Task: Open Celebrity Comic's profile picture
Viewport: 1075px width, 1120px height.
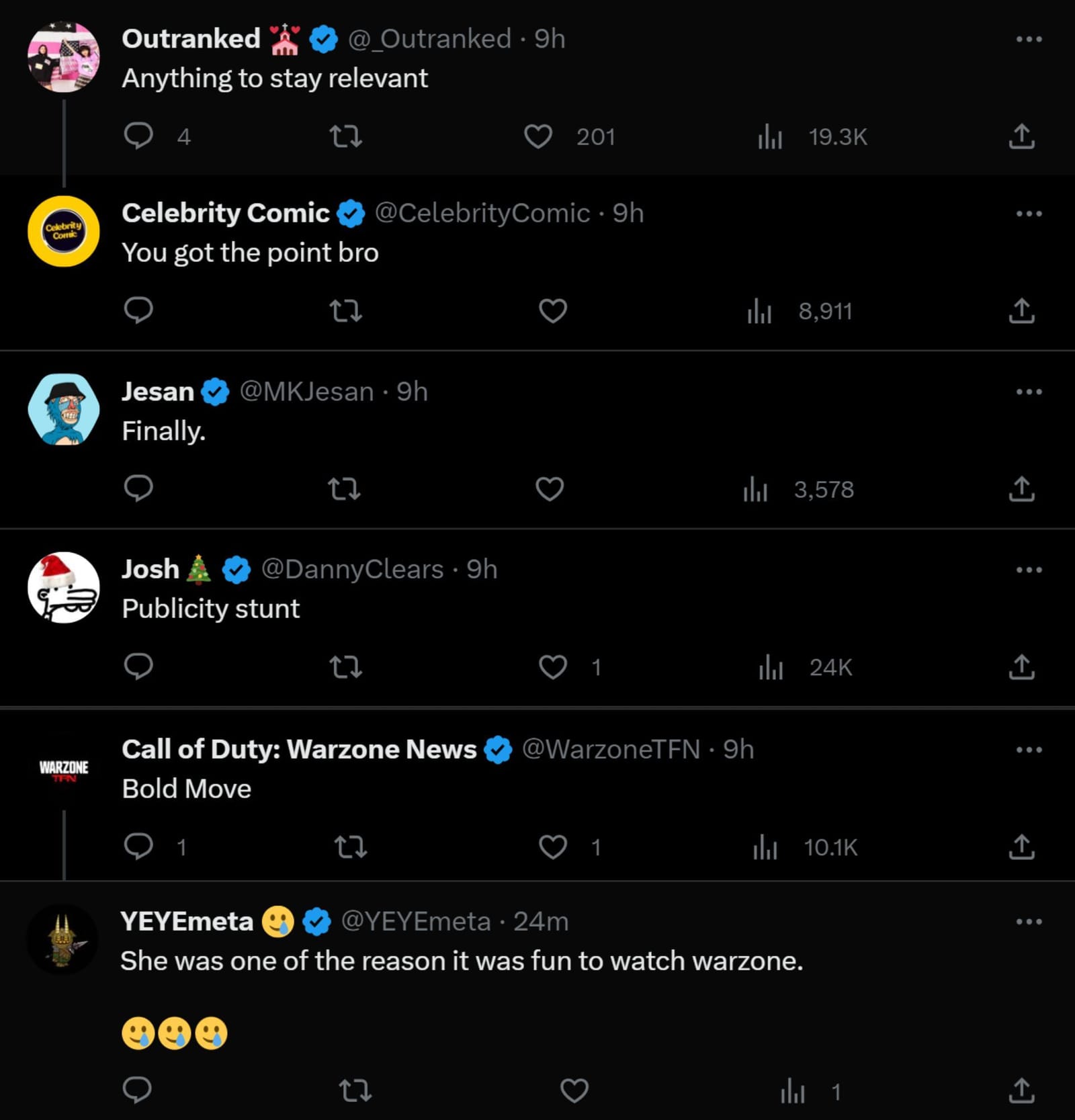Action: click(64, 231)
